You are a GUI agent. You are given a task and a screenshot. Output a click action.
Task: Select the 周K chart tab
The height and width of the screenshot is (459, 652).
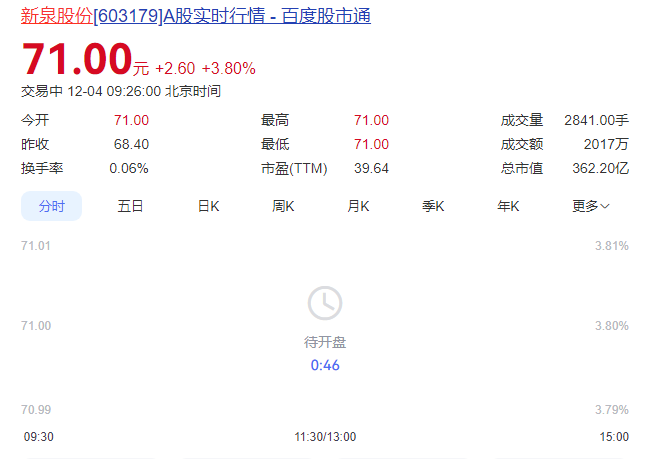[x=283, y=206]
